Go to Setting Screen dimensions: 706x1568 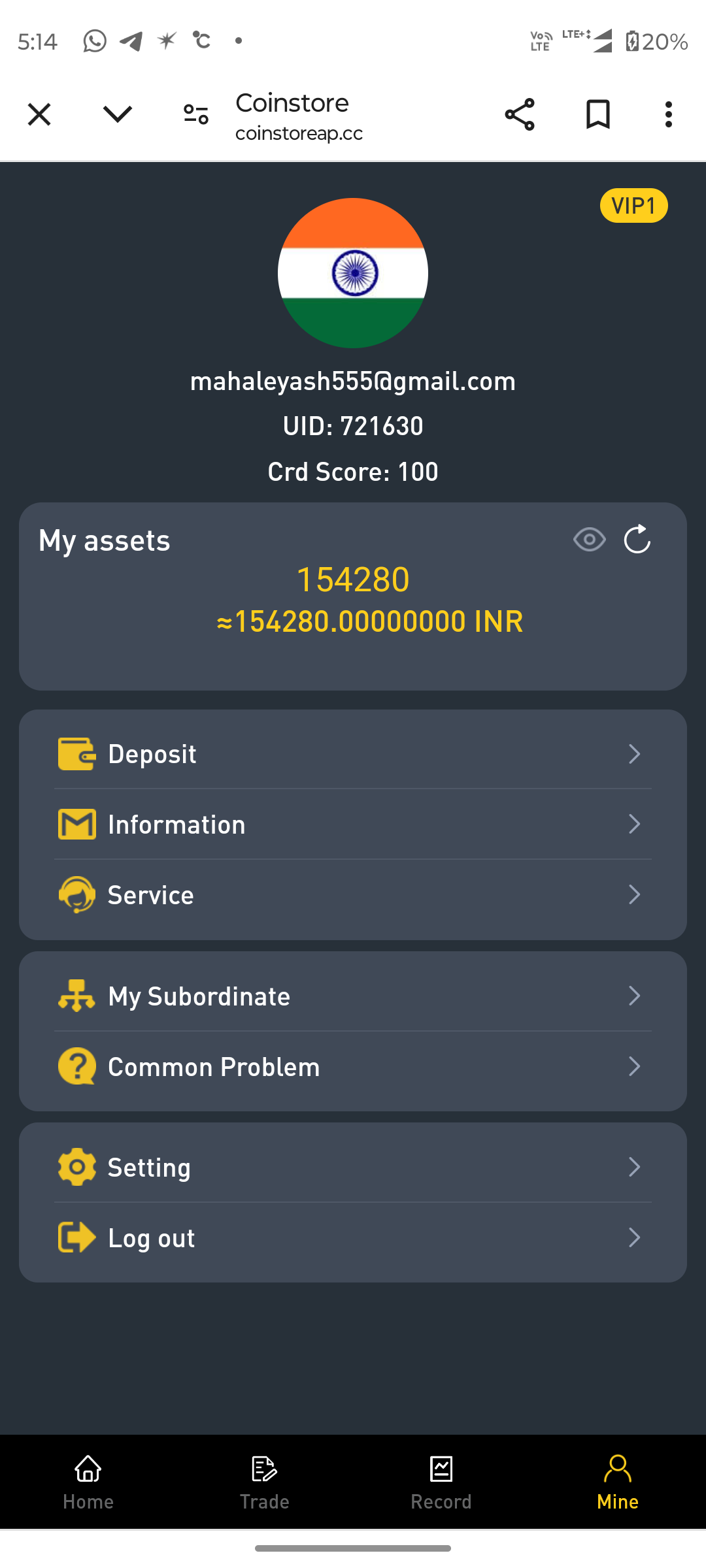pyautogui.click(x=353, y=1168)
